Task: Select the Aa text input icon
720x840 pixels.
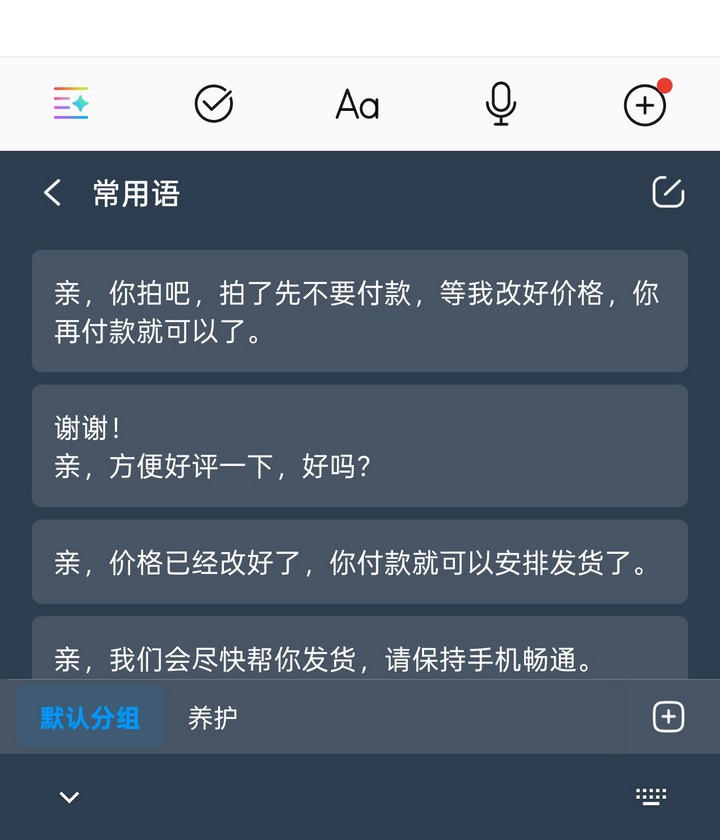Action: coord(358,103)
